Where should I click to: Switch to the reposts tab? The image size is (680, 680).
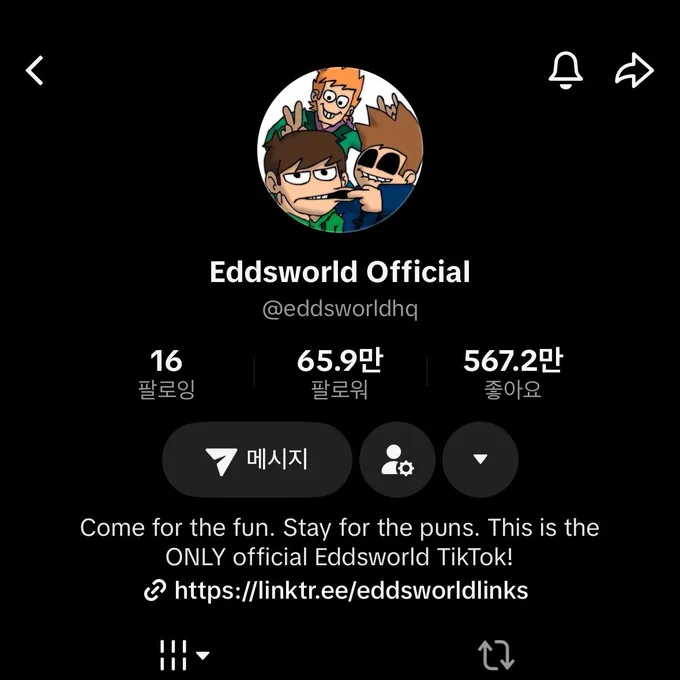[x=496, y=655]
